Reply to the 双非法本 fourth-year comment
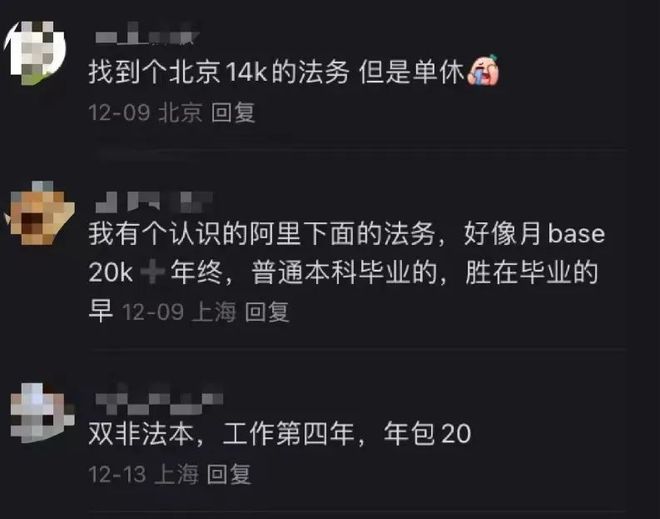Image resolution: width=660 pixels, height=519 pixels. pos(227,473)
